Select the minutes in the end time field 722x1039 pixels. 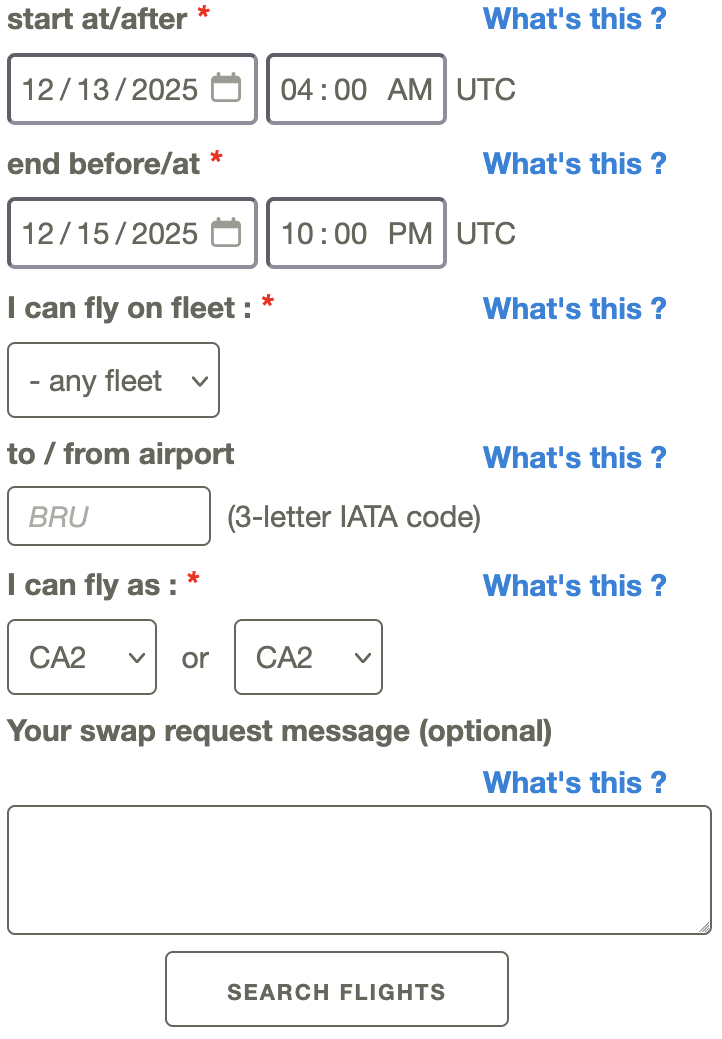pyautogui.click(x=352, y=233)
